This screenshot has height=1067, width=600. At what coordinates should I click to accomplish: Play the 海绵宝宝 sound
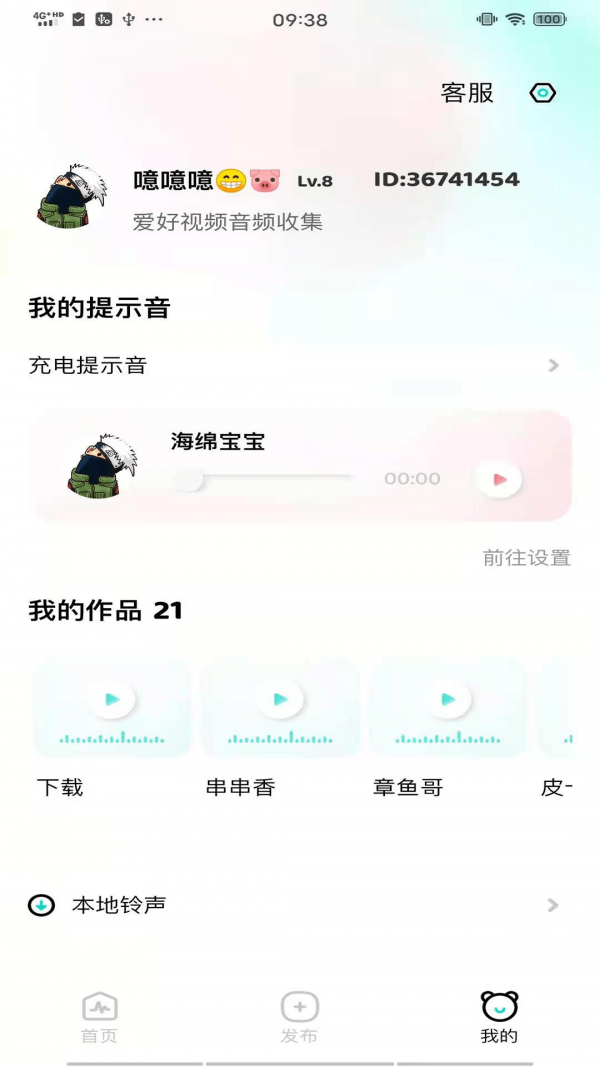(499, 480)
